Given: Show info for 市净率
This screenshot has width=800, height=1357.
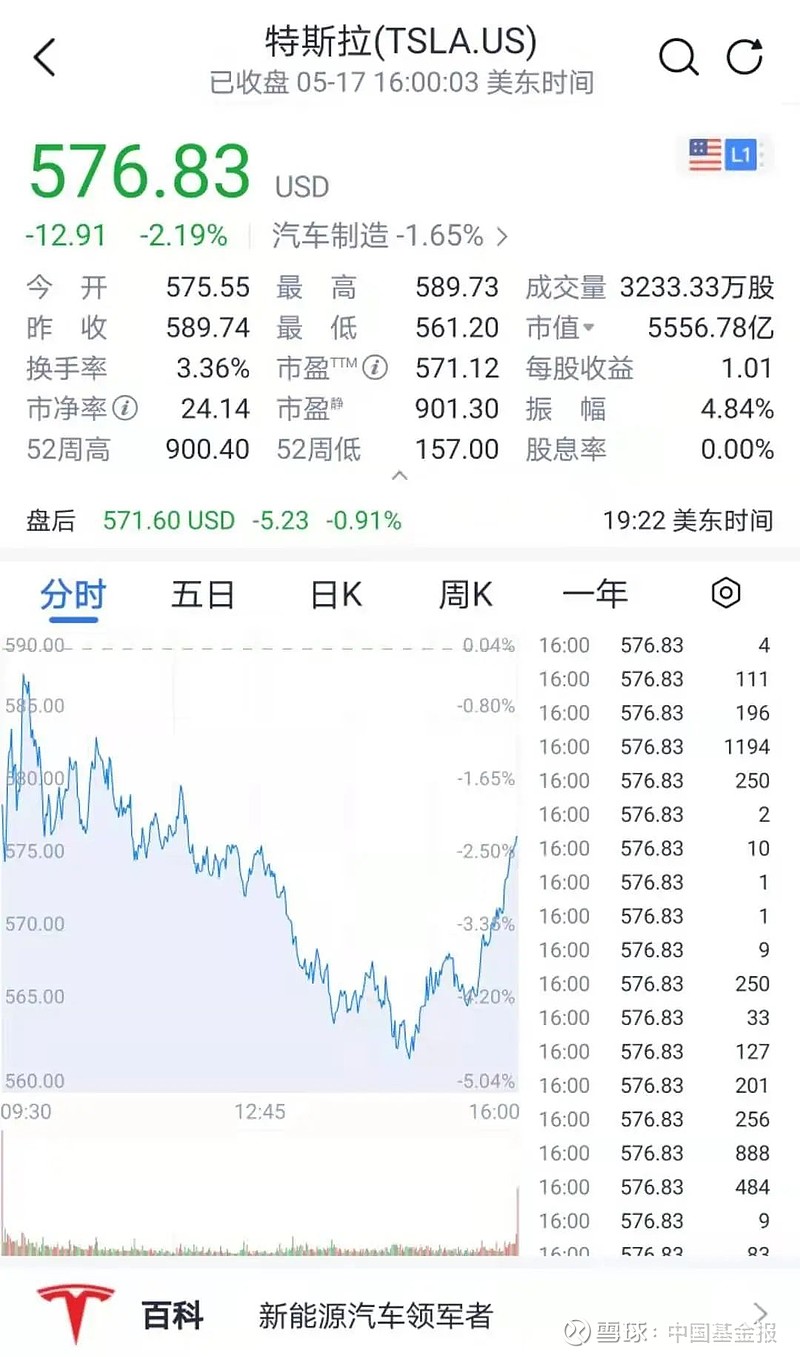Looking at the screenshot, I should coord(125,408).
